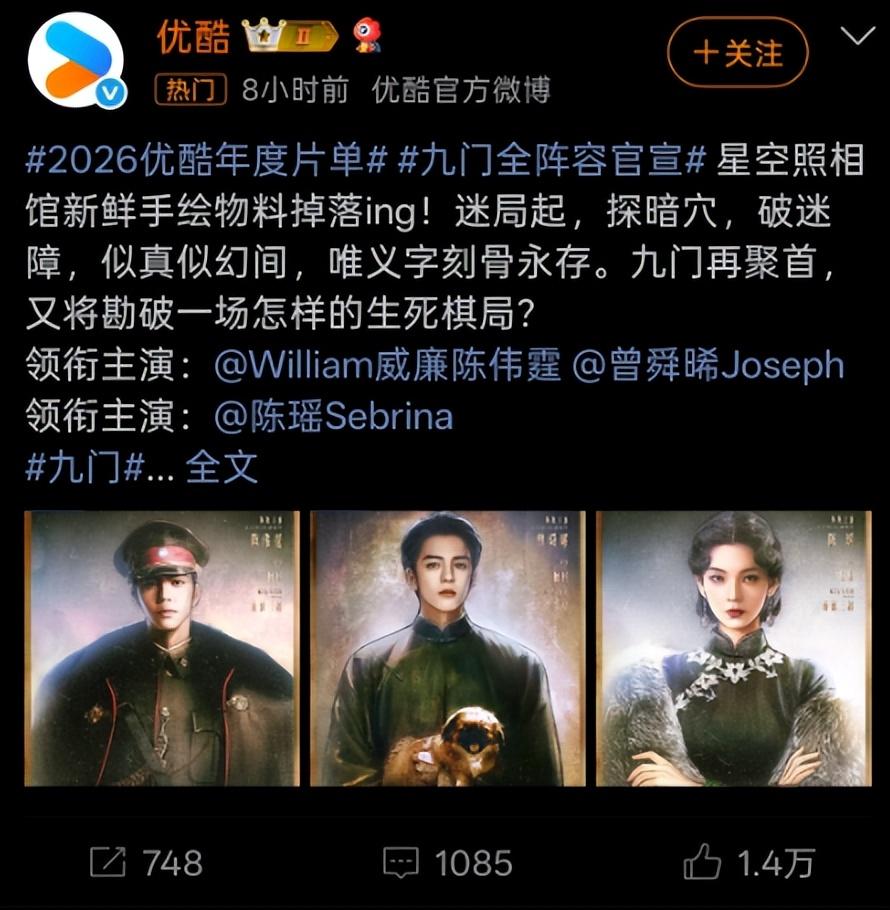This screenshot has width=890, height=910.
Task: View the poster of man holding dog
Action: coord(447,648)
